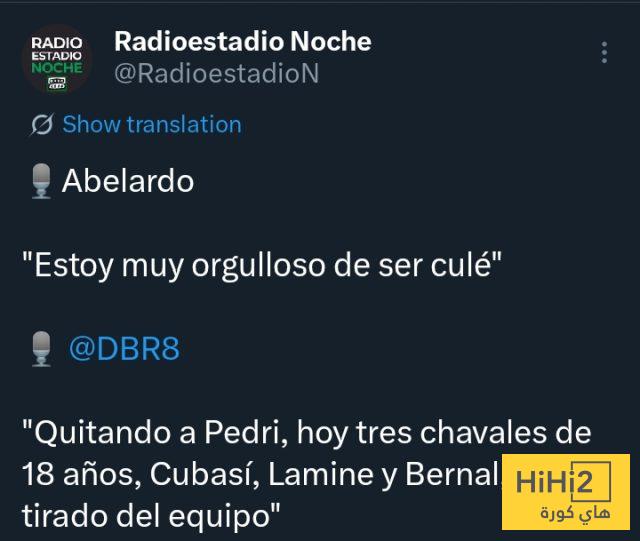View Radioestadio Noche account name
The image size is (640, 541).
click(242, 41)
